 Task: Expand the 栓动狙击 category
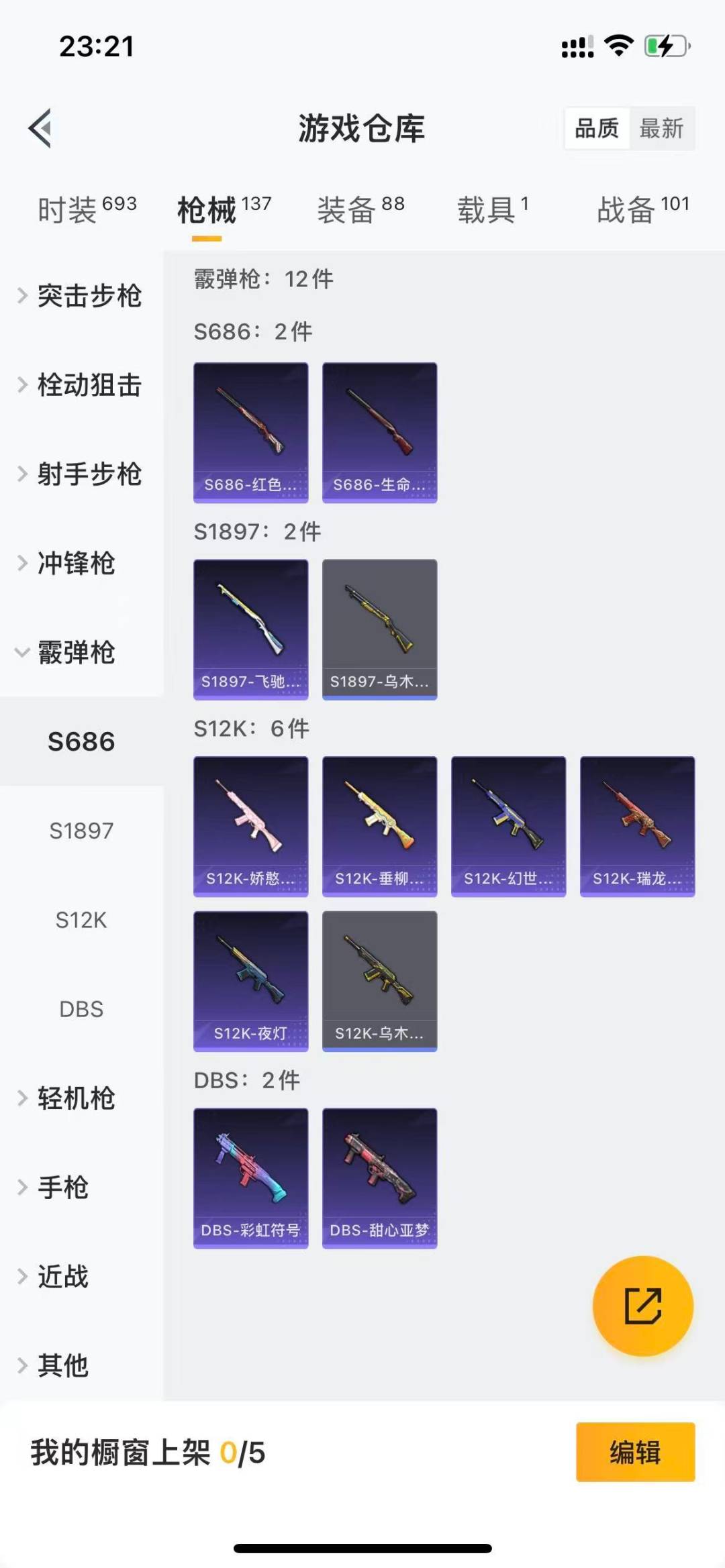pyautogui.click(x=81, y=385)
